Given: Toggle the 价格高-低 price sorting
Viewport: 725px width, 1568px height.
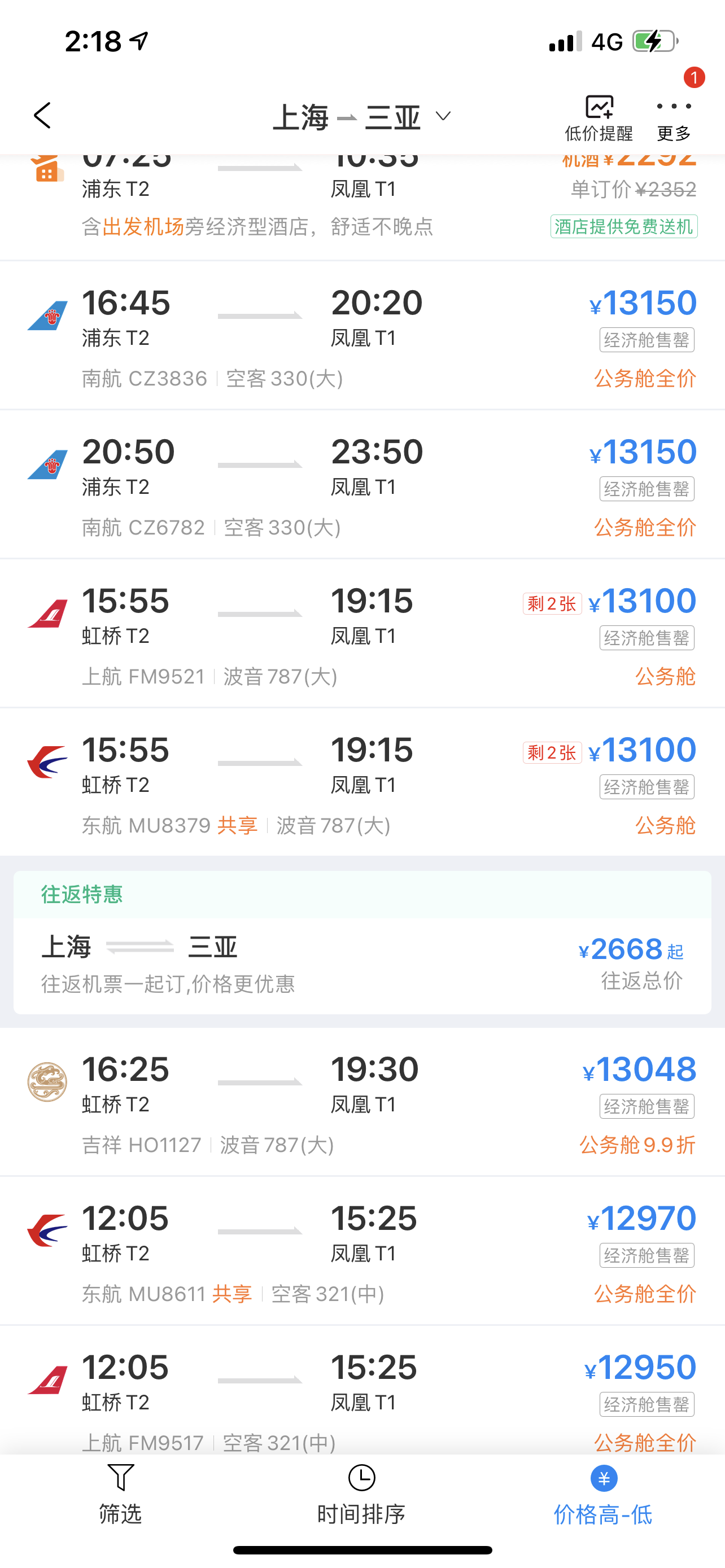Looking at the screenshot, I should pos(602,1495).
